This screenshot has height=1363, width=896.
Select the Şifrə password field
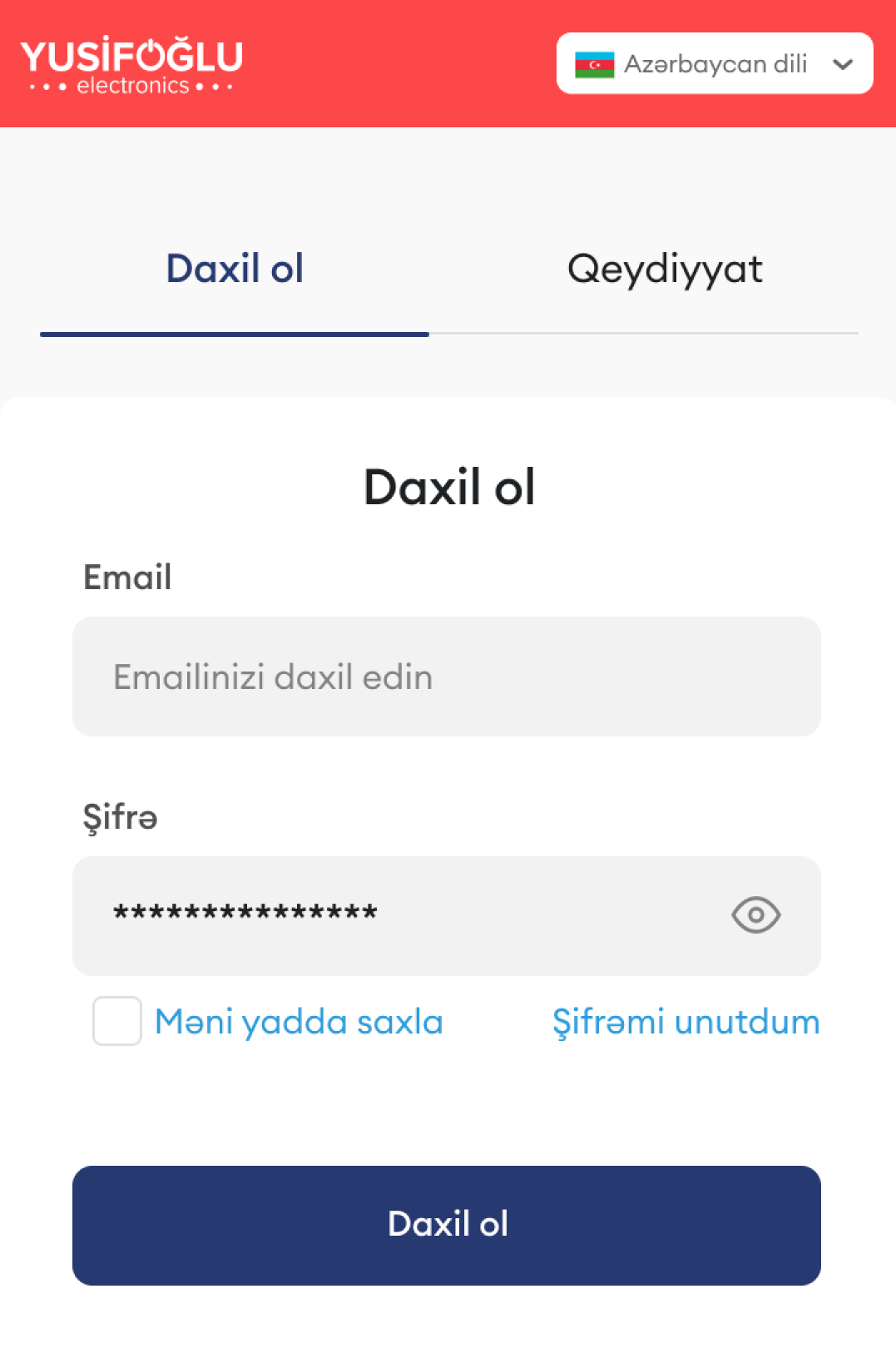click(416, 915)
